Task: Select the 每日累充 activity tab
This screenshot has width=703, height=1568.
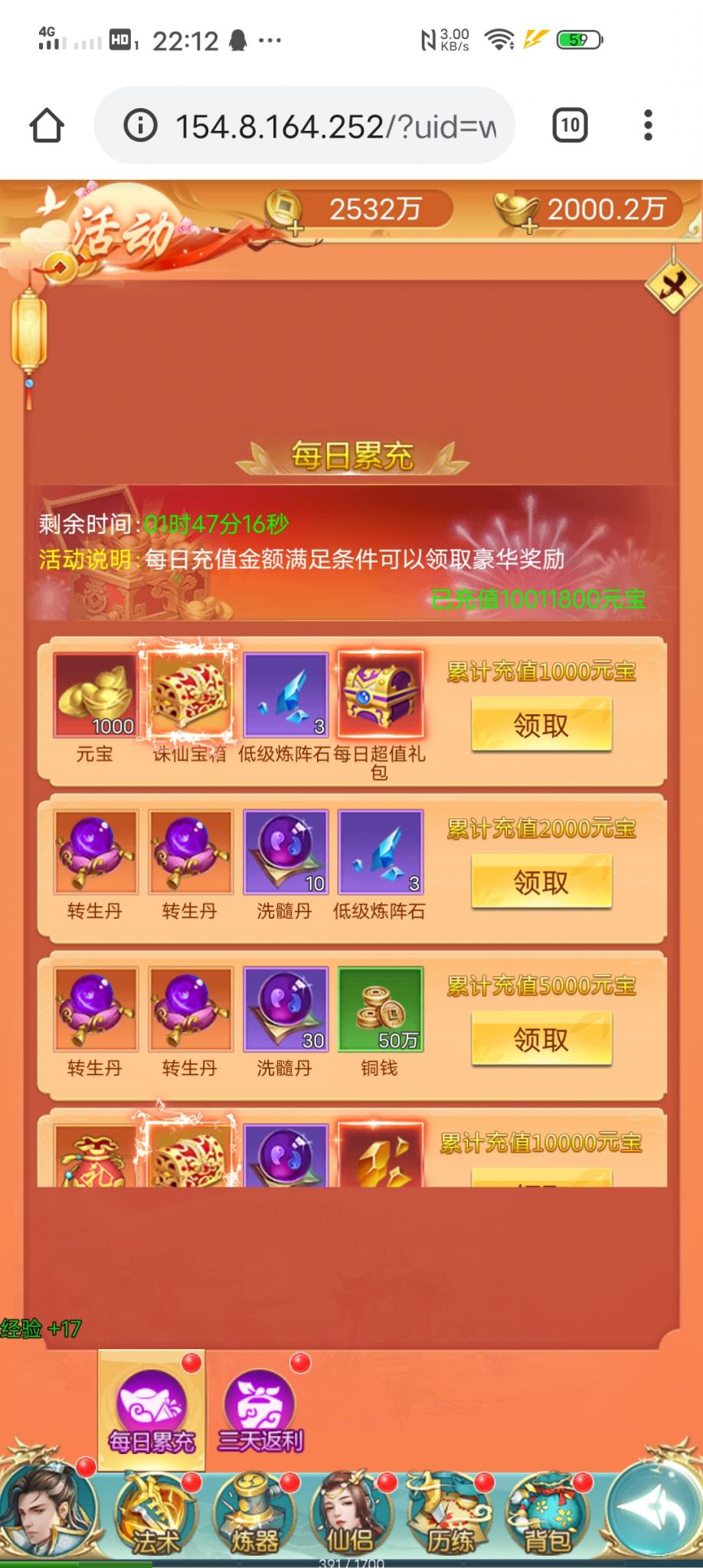Action: (152, 1410)
